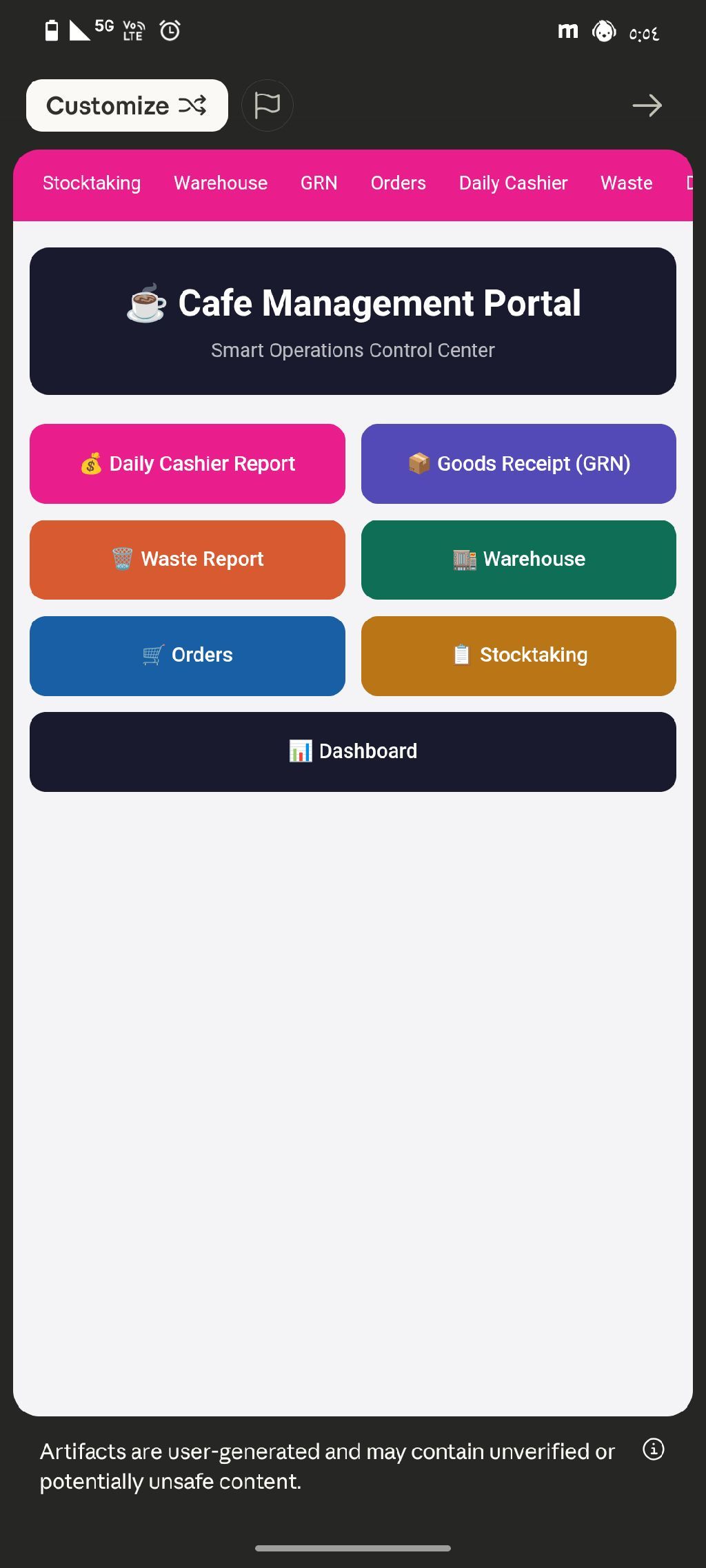Viewport: 706px width, 1568px height.
Task: Tap the orange Stocktaking button
Action: point(518,655)
